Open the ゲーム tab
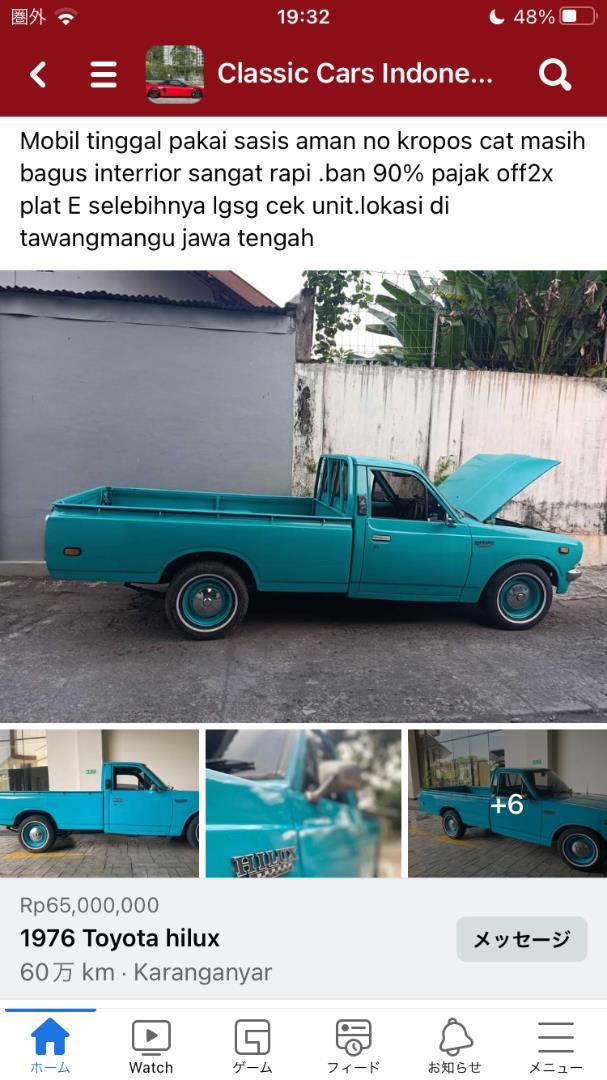The height and width of the screenshot is (1080, 607). coord(252,1045)
